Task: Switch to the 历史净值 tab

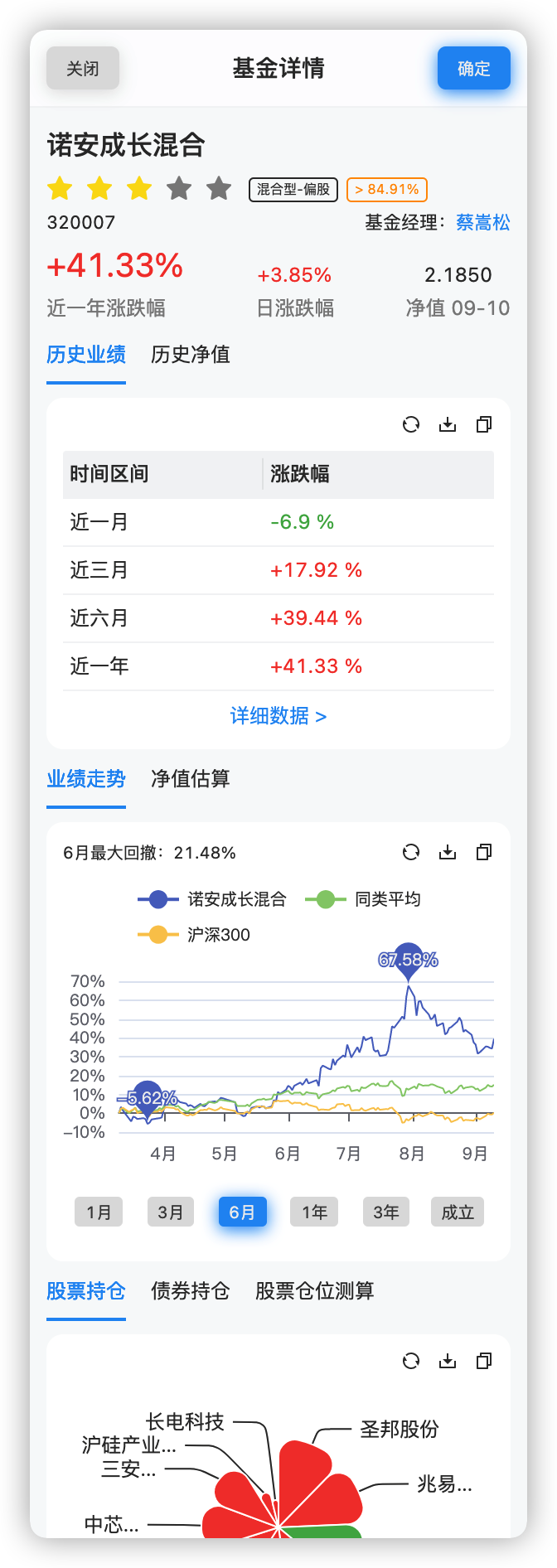Action: [x=190, y=355]
